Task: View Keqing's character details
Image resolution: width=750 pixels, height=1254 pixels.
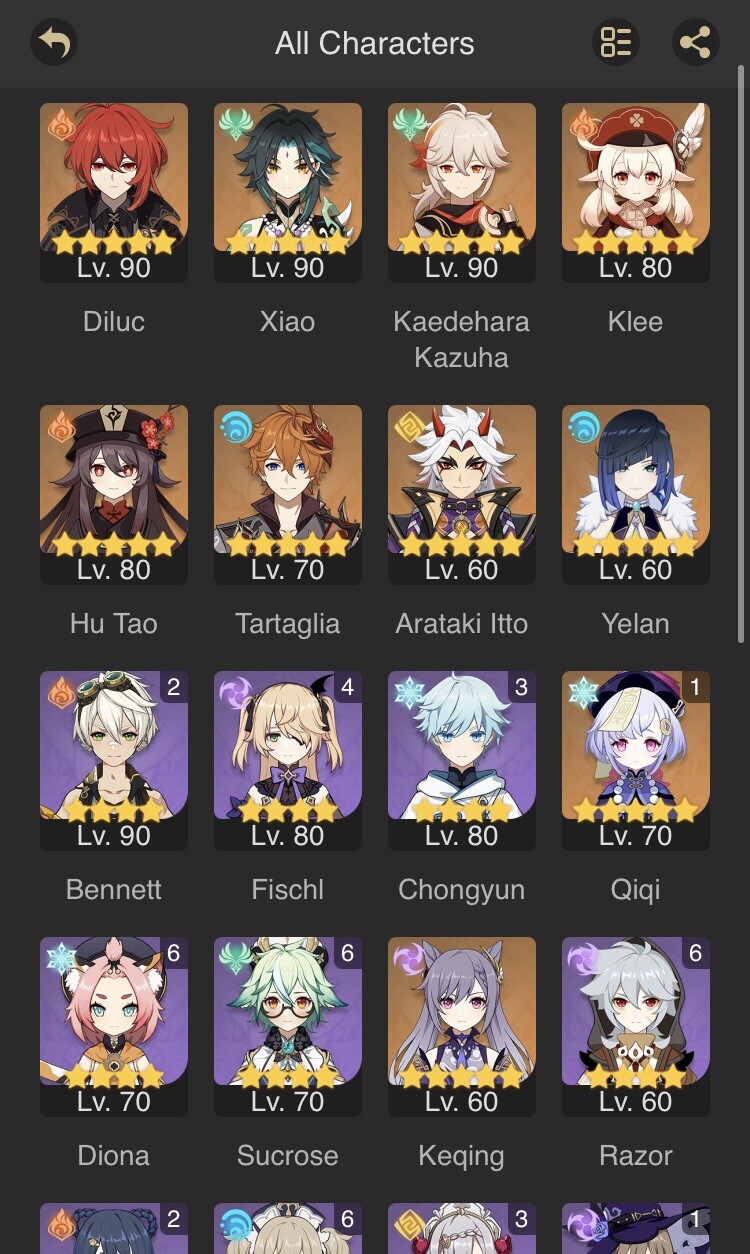Action: pyautogui.click(x=462, y=1026)
